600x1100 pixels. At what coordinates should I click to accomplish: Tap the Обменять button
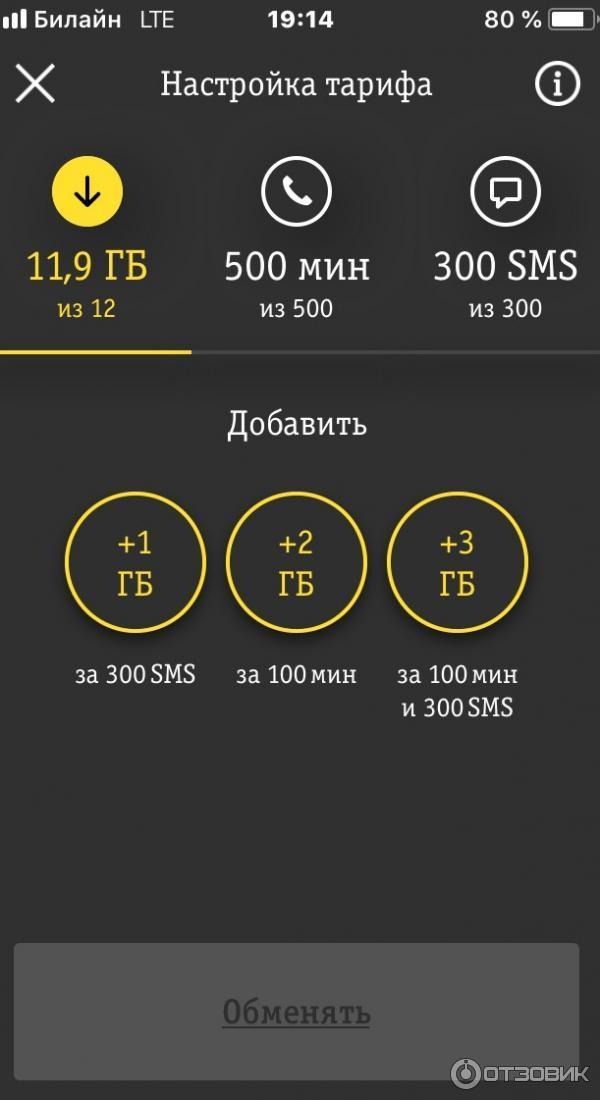296,1011
